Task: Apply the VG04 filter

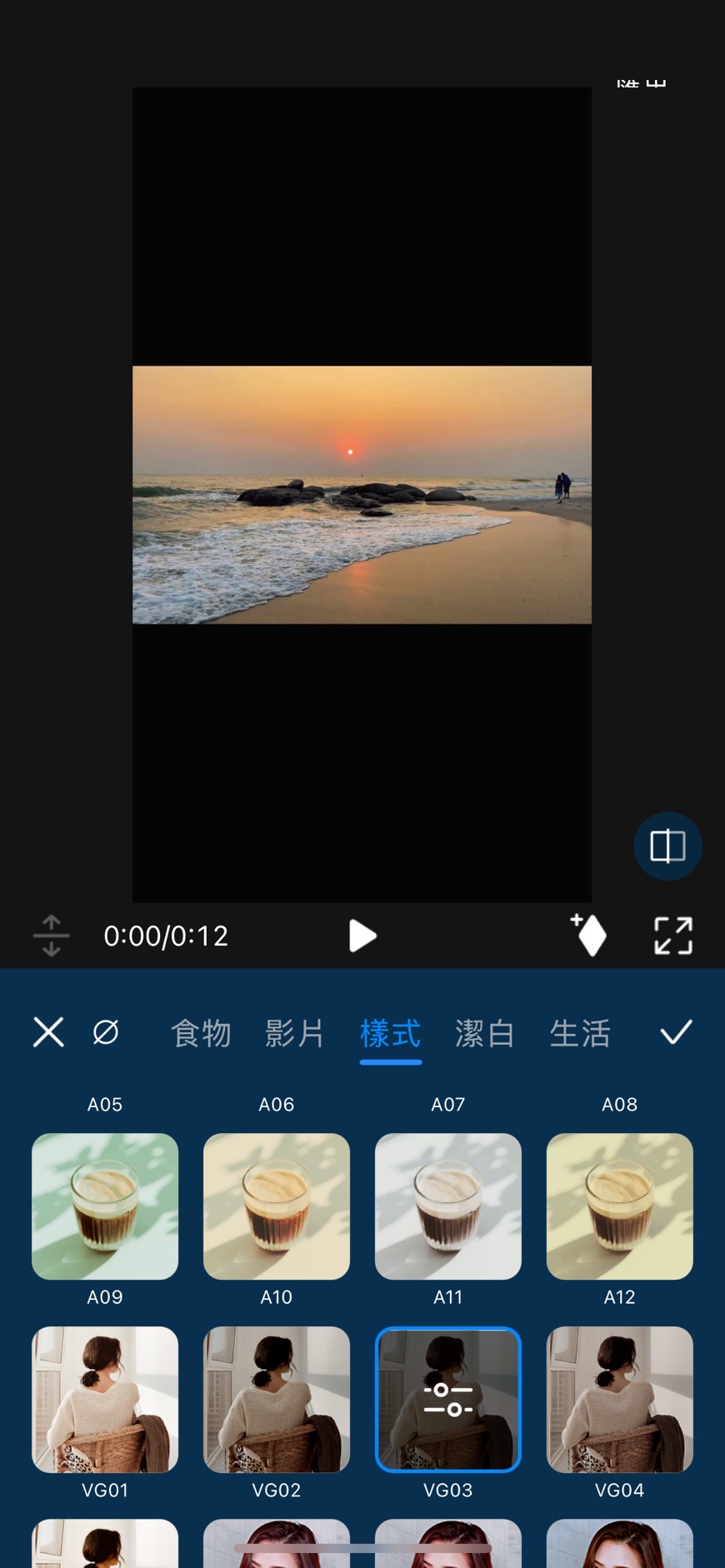Action: coord(620,1399)
